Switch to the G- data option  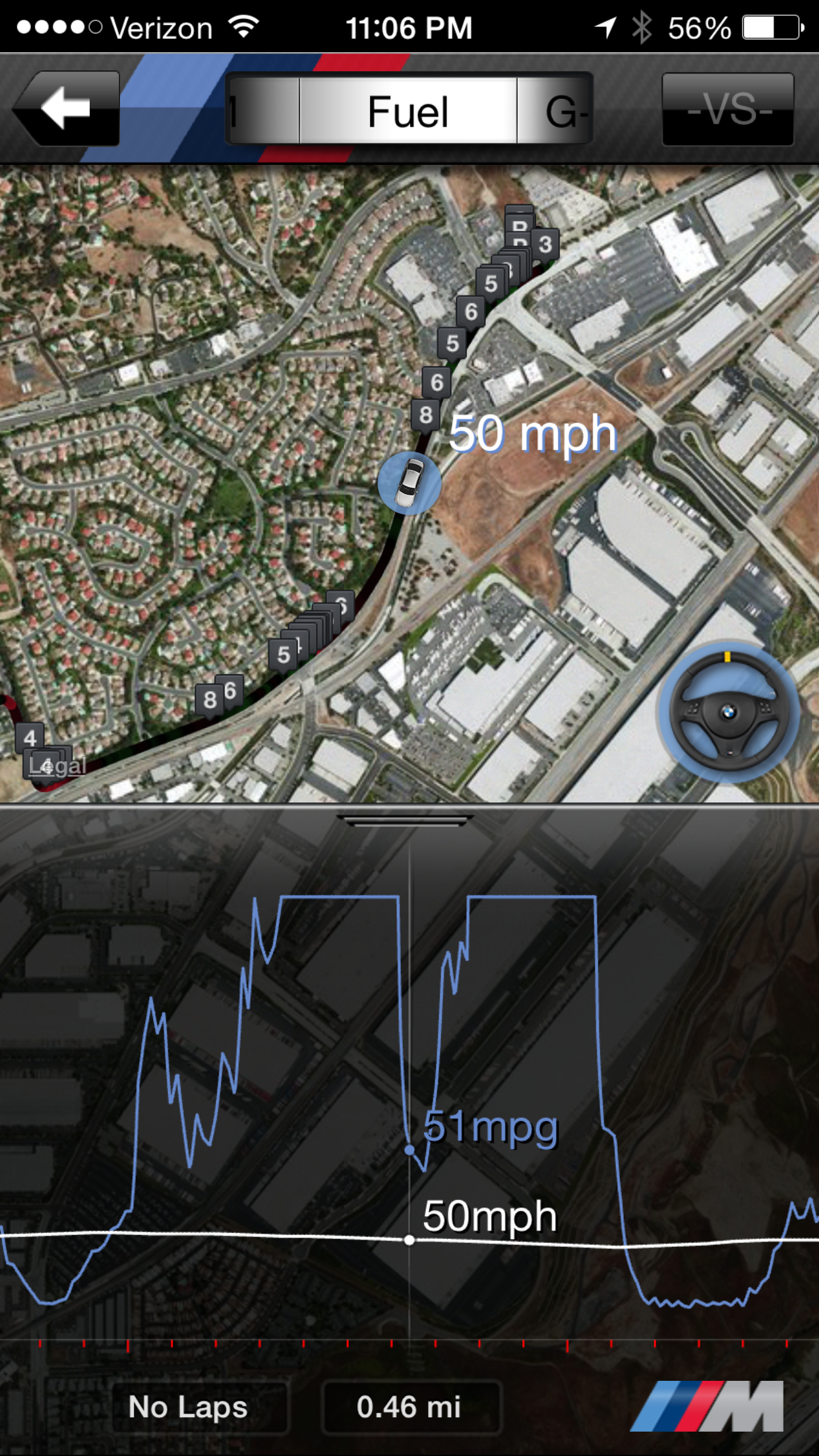[558, 111]
